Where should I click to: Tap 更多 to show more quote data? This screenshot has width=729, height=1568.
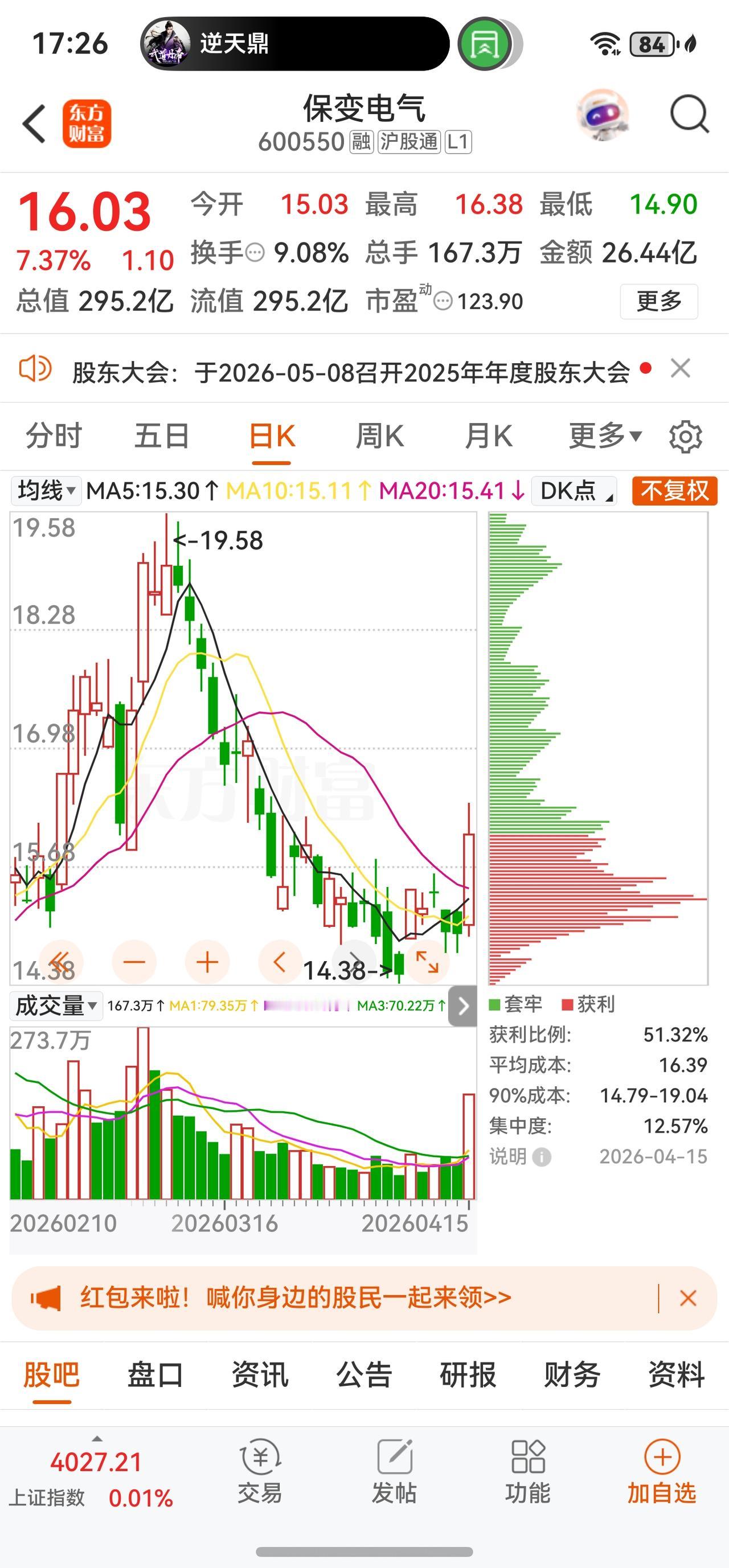[x=659, y=301]
